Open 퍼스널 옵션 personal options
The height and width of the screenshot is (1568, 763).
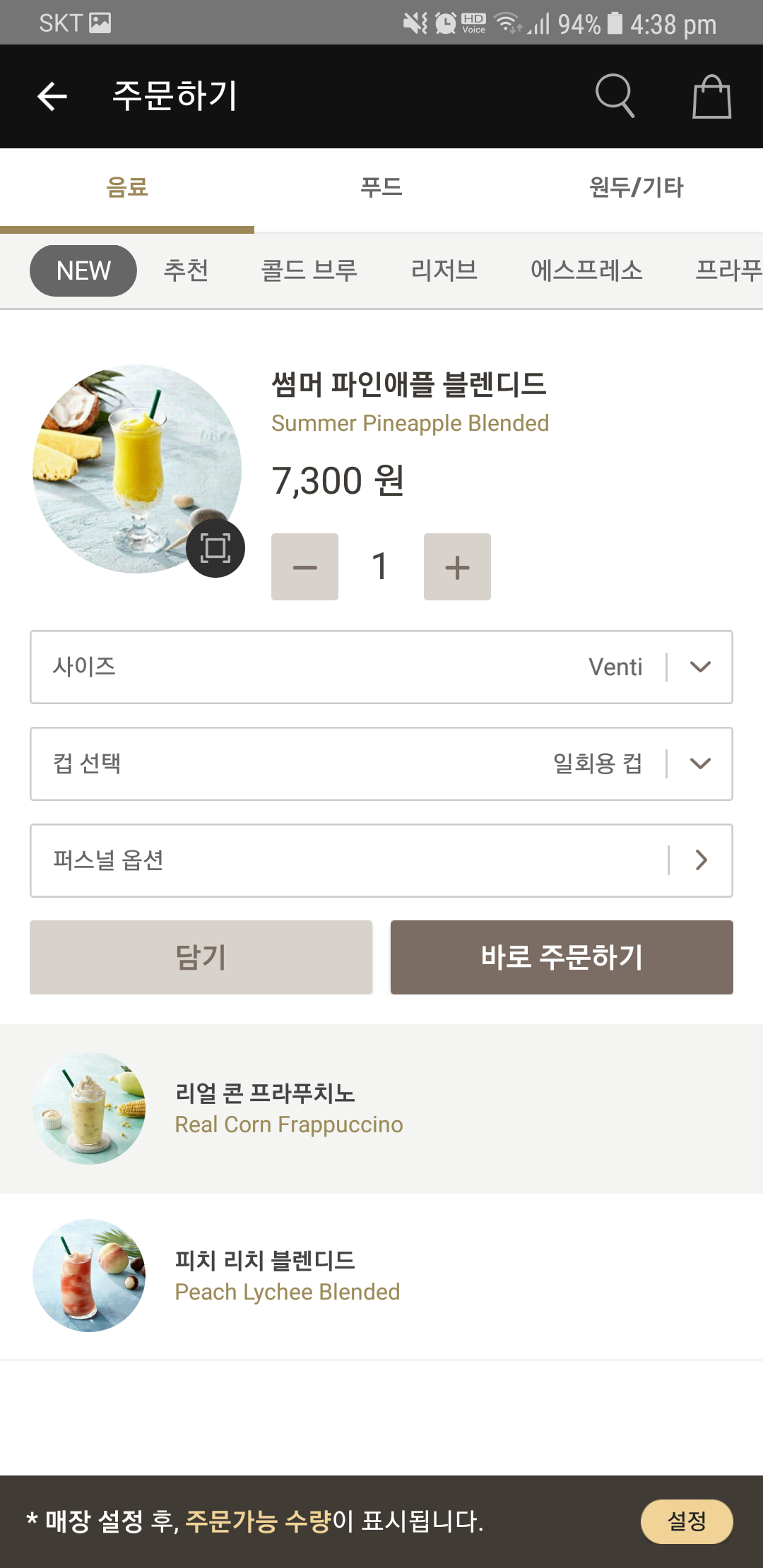(381, 860)
